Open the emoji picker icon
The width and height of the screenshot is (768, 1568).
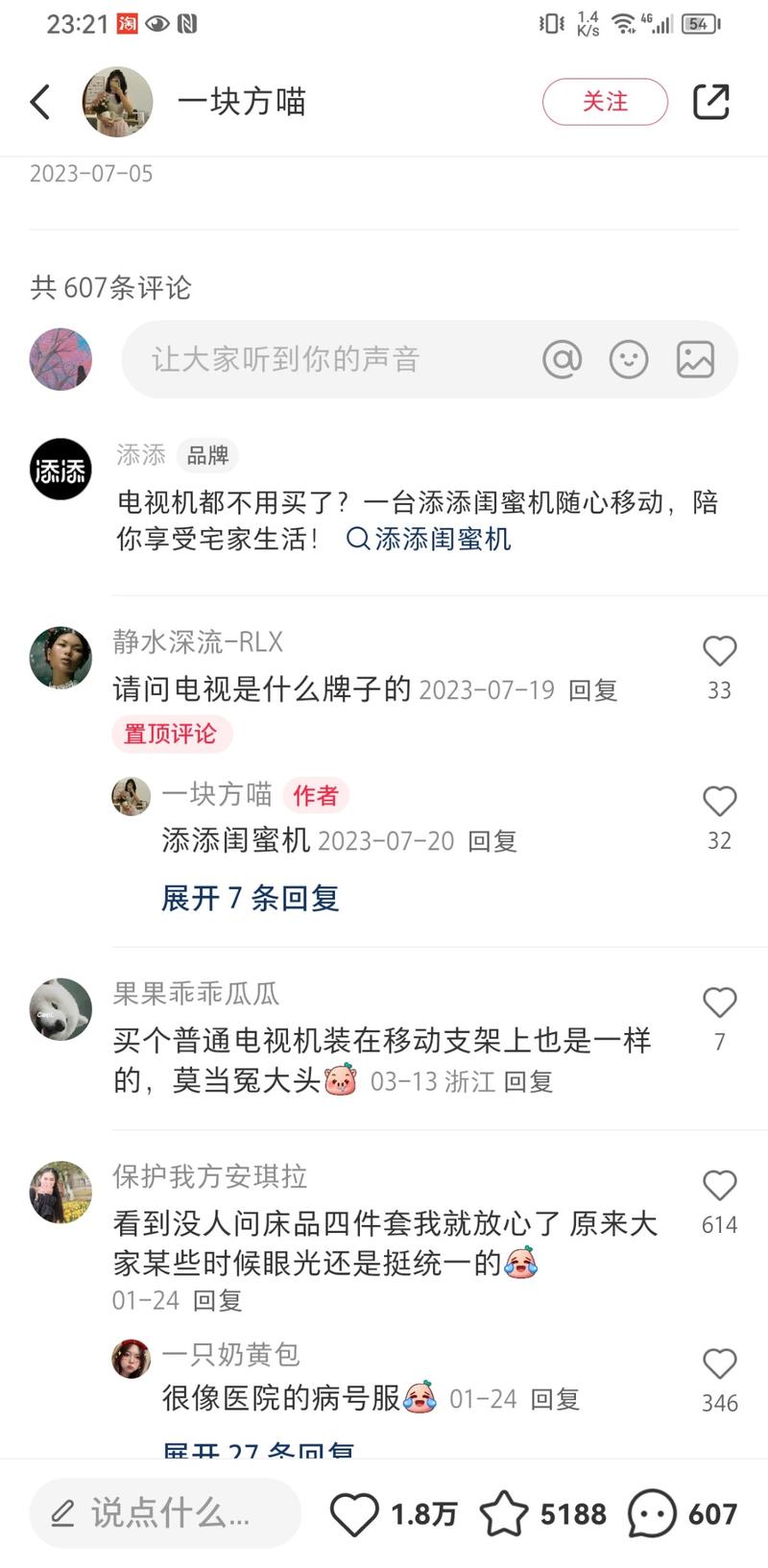coord(629,359)
